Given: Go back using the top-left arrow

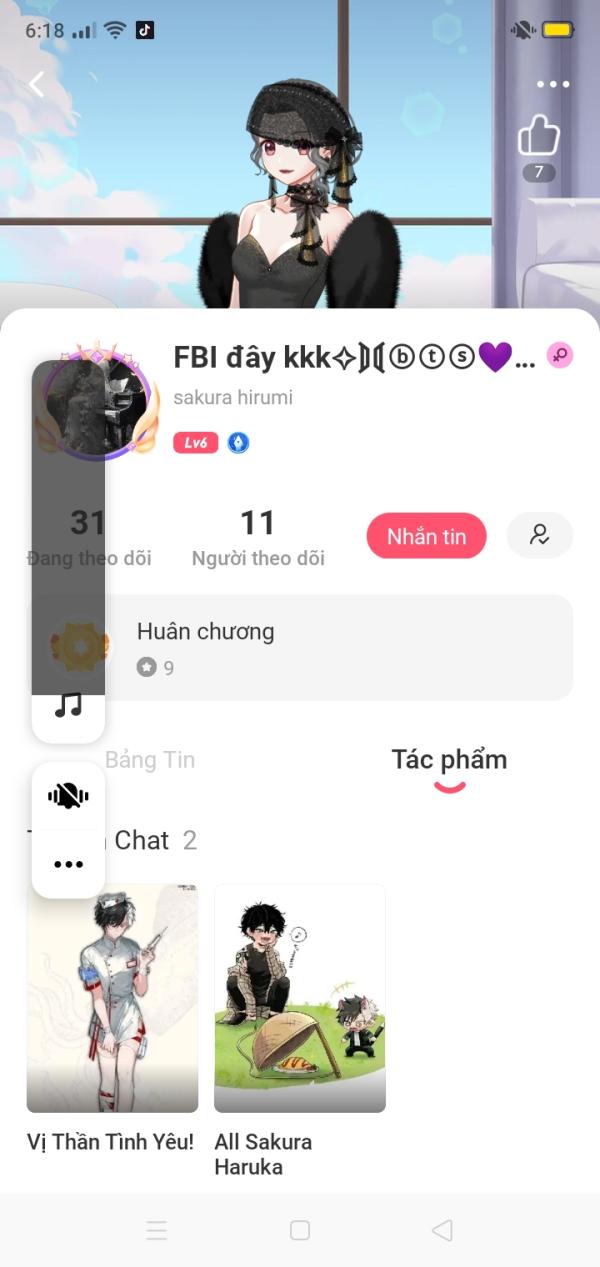Looking at the screenshot, I should (37, 85).
